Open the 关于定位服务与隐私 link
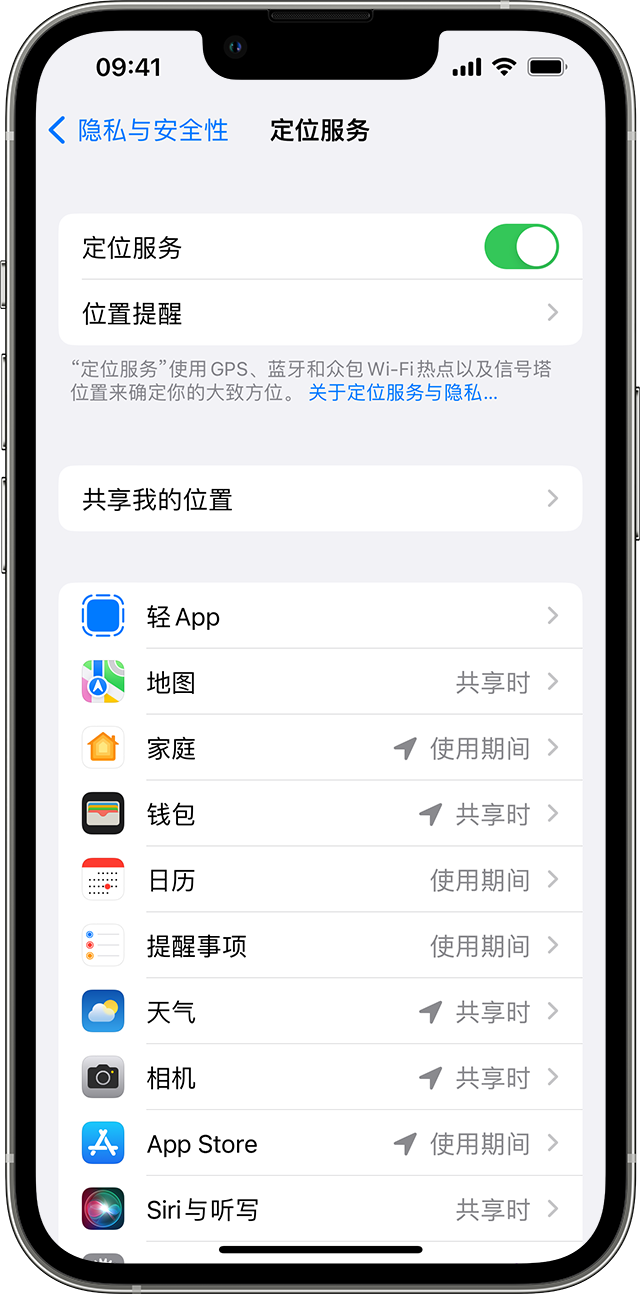The width and height of the screenshot is (640, 1294). (402, 393)
